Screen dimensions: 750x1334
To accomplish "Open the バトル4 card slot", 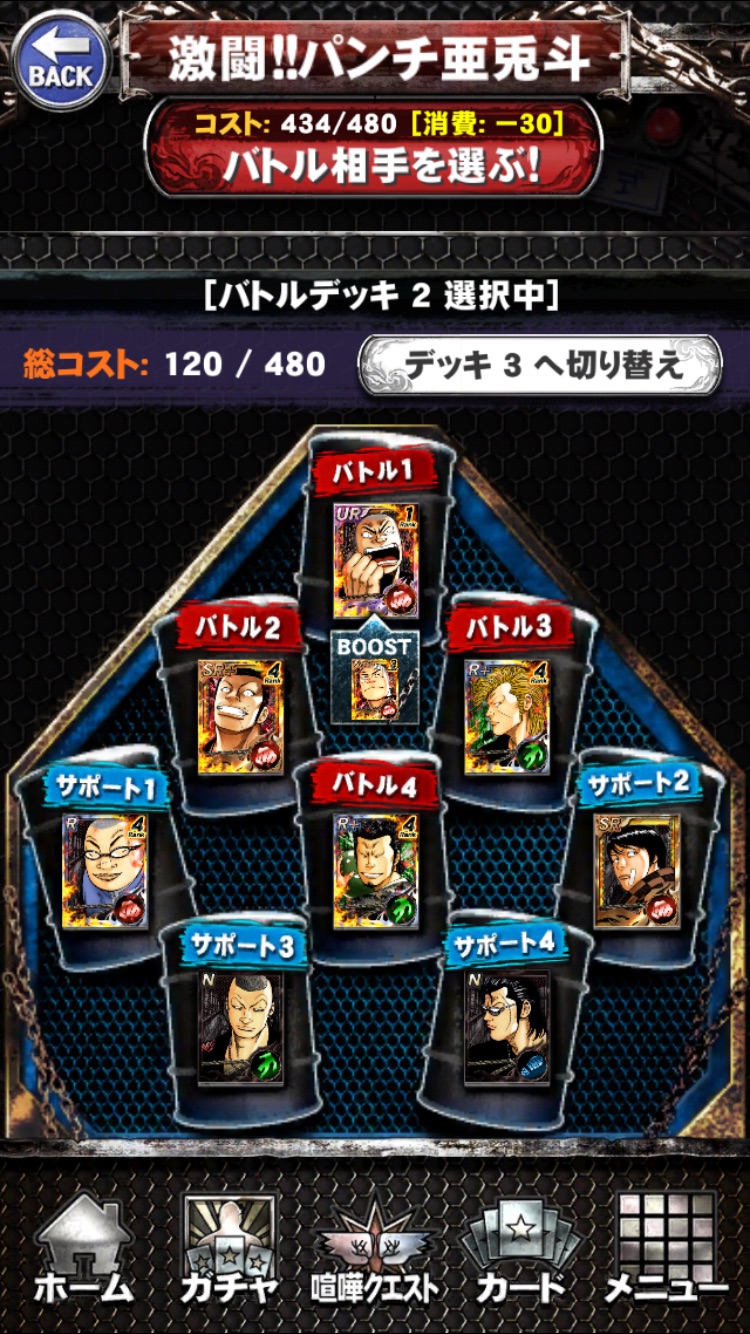I will point(376,871).
